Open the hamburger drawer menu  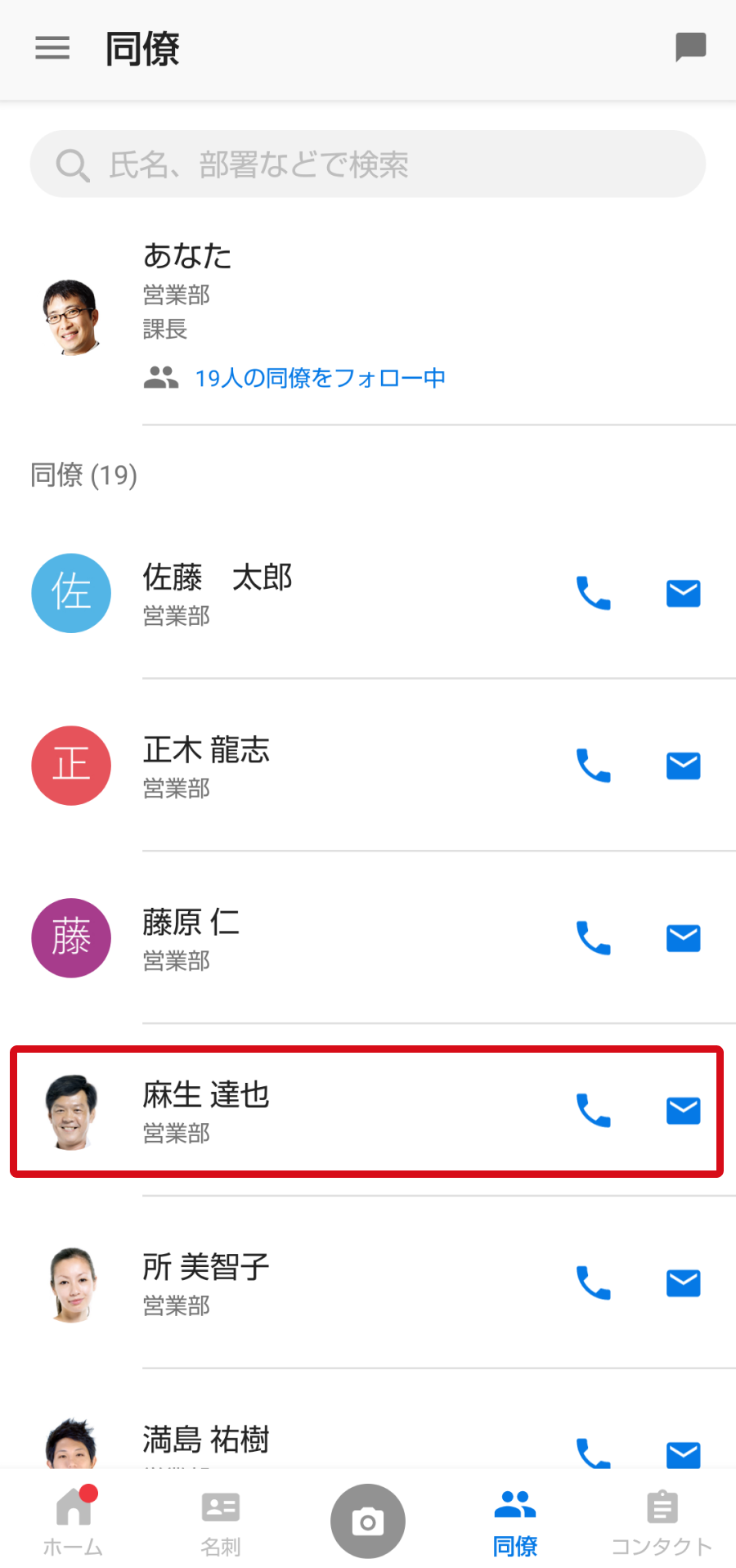(52, 48)
